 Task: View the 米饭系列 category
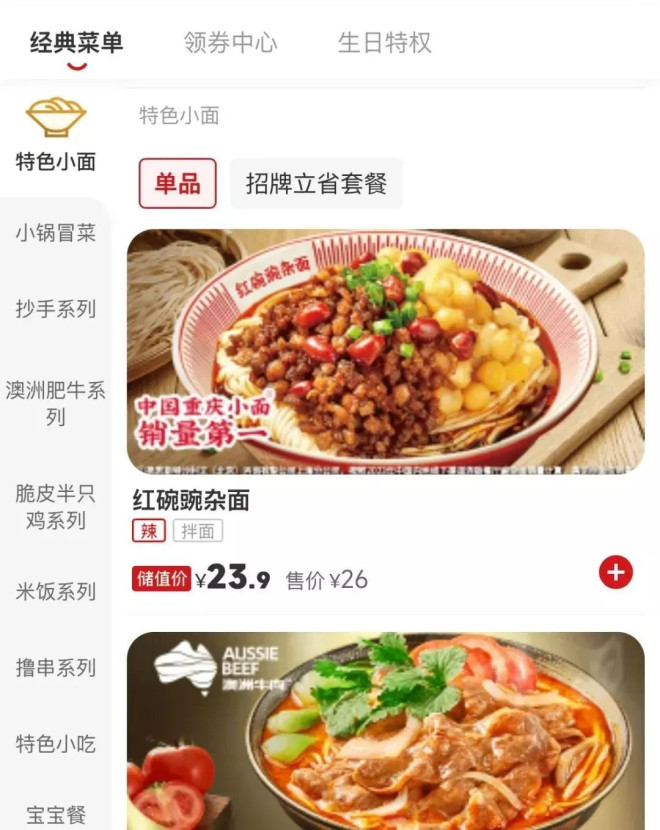[56, 591]
